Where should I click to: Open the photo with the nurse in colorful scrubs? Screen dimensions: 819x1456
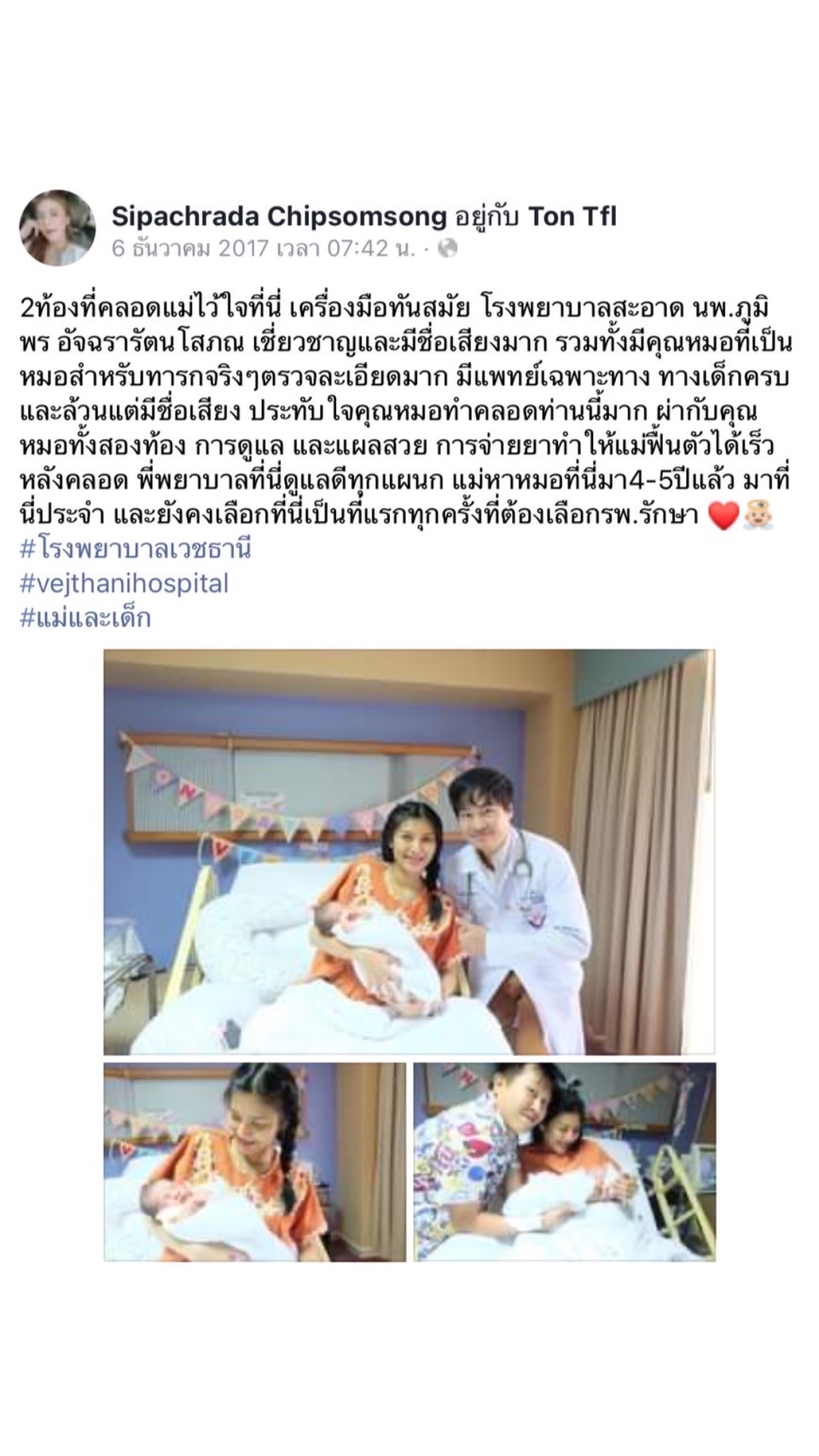pos(565,1162)
